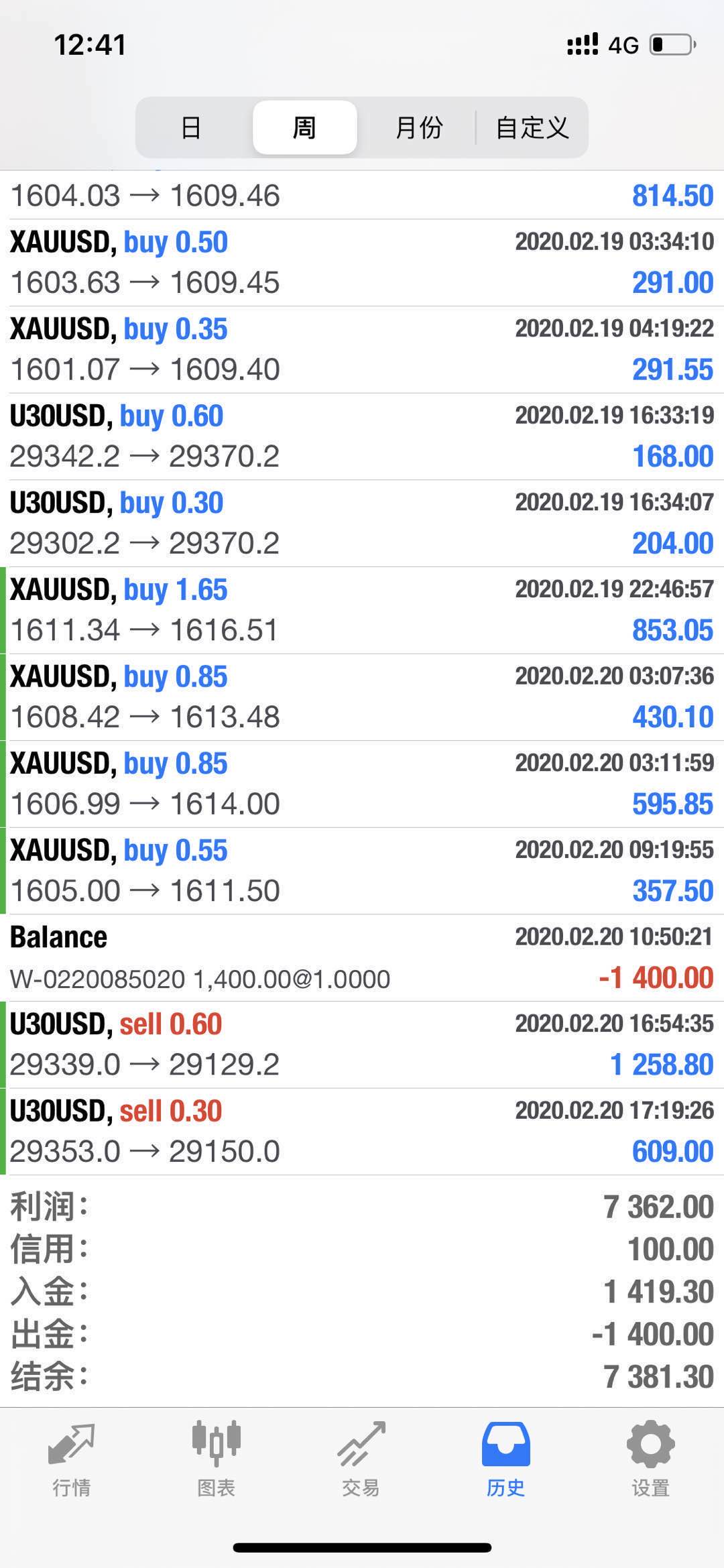
Task: Expand the XAUUSD buy 1.65 trade
Action: [x=362, y=611]
